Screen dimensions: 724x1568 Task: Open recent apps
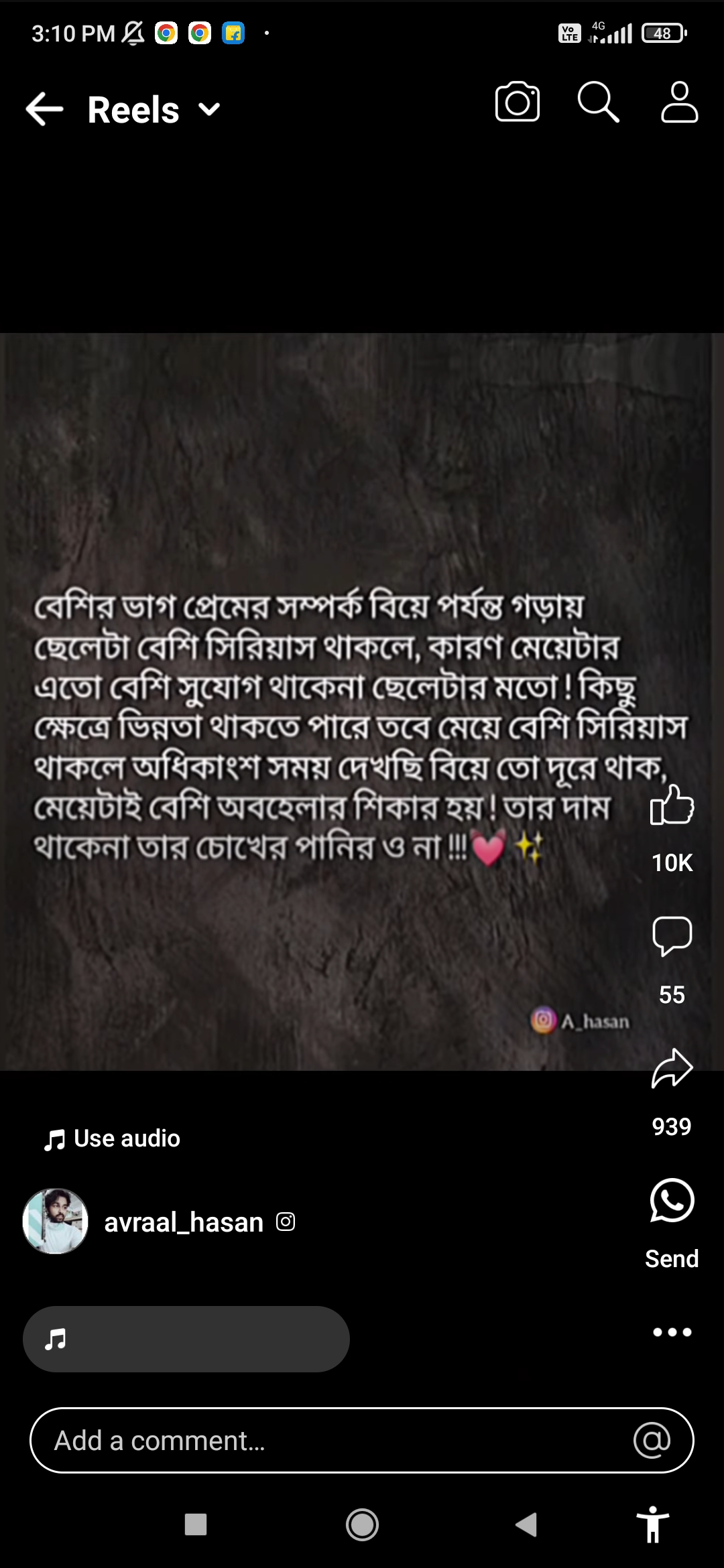click(x=196, y=1525)
